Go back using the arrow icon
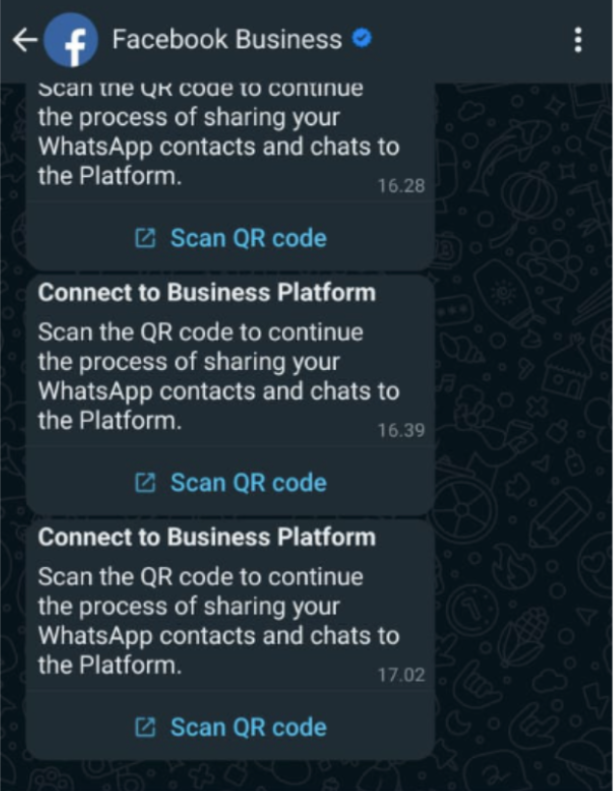This screenshot has height=791, width=615. coord(22,40)
